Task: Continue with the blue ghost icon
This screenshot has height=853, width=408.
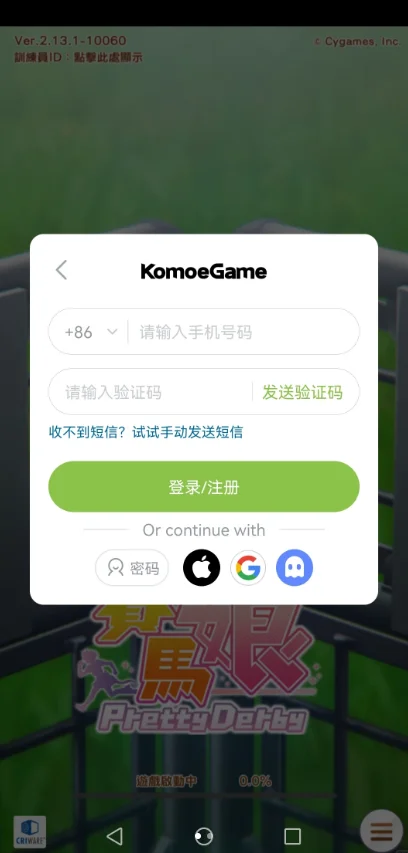Action: pyautogui.click(x=294, y=568)
